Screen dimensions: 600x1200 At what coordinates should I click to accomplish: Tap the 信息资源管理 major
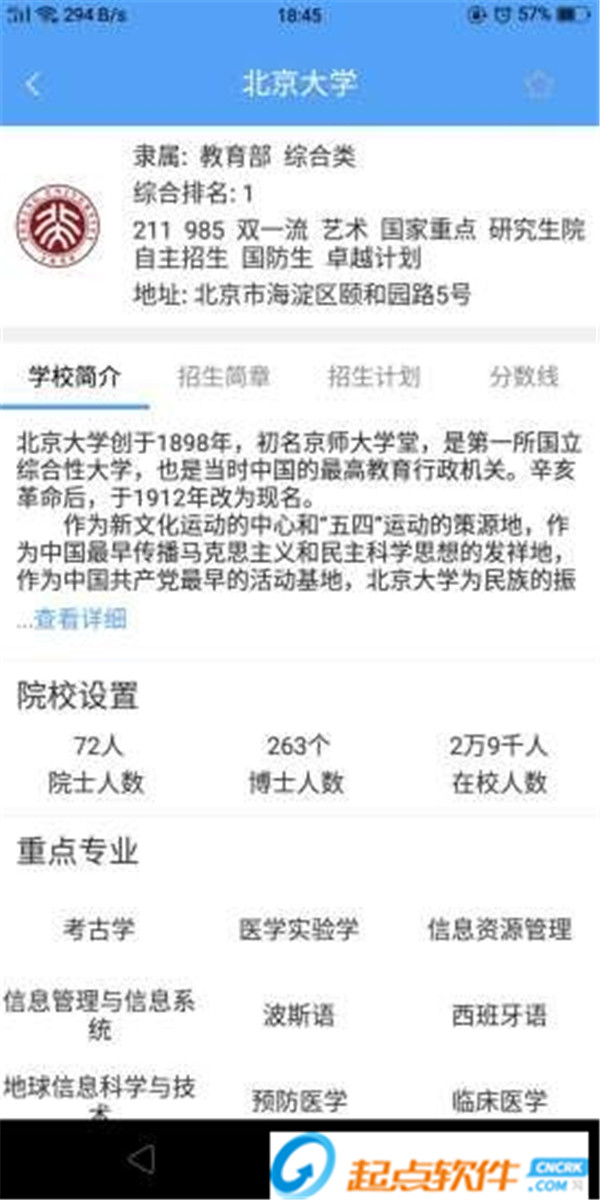coord(499,929)
